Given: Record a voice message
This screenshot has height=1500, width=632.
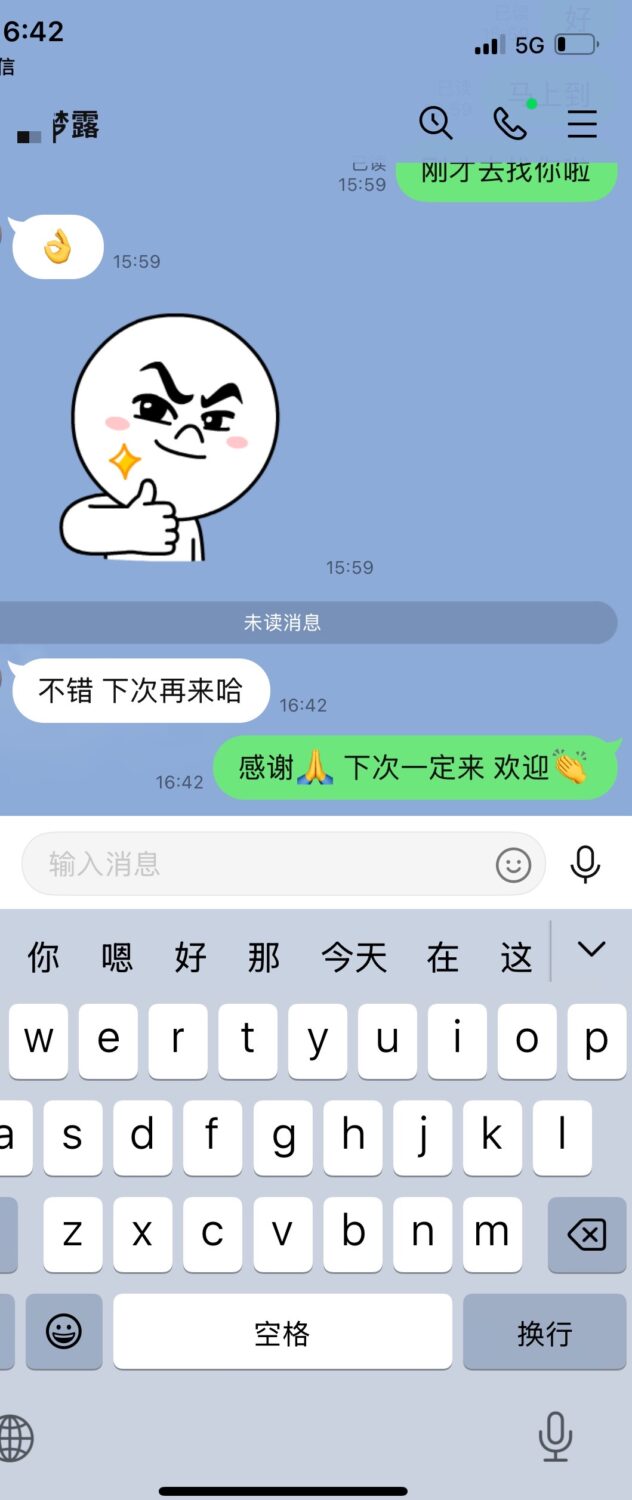Looking at the screenshot, I should [585, 864].
